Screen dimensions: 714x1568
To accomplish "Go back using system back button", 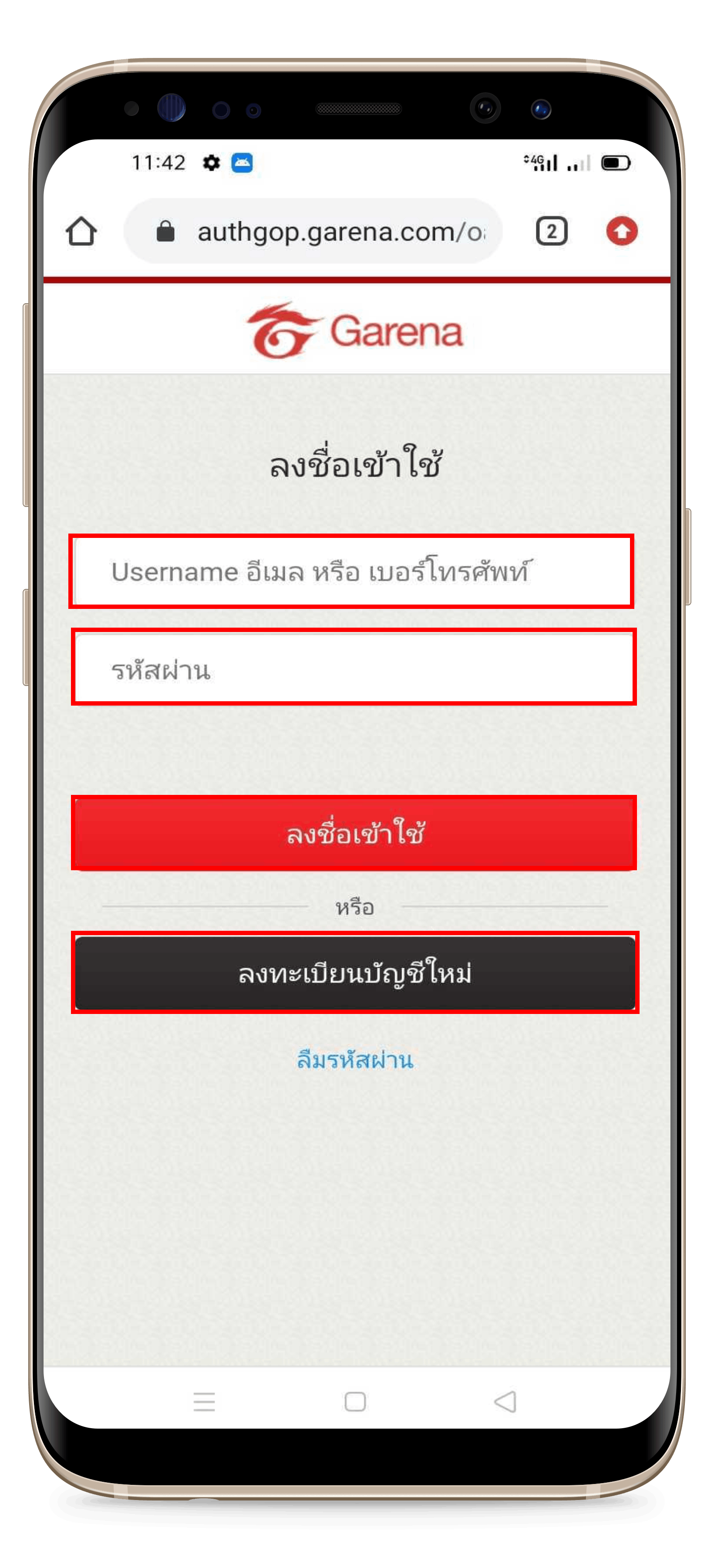I will 505,1401.
